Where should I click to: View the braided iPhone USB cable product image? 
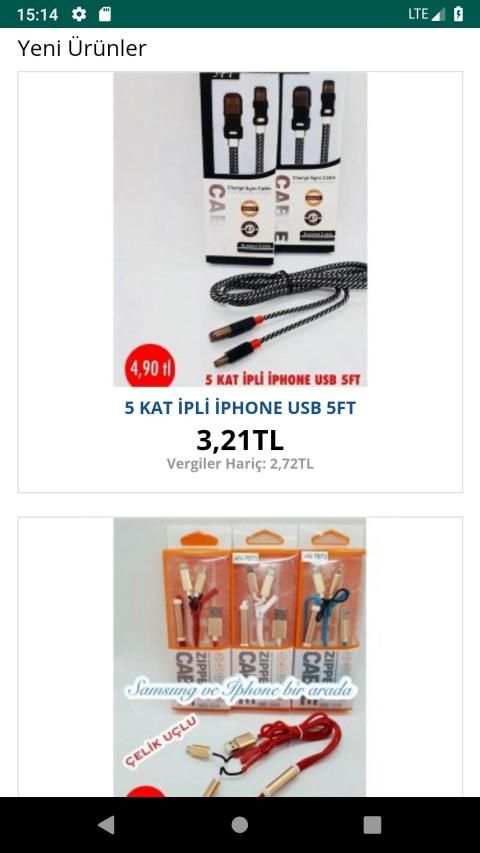tap(240, 229)
